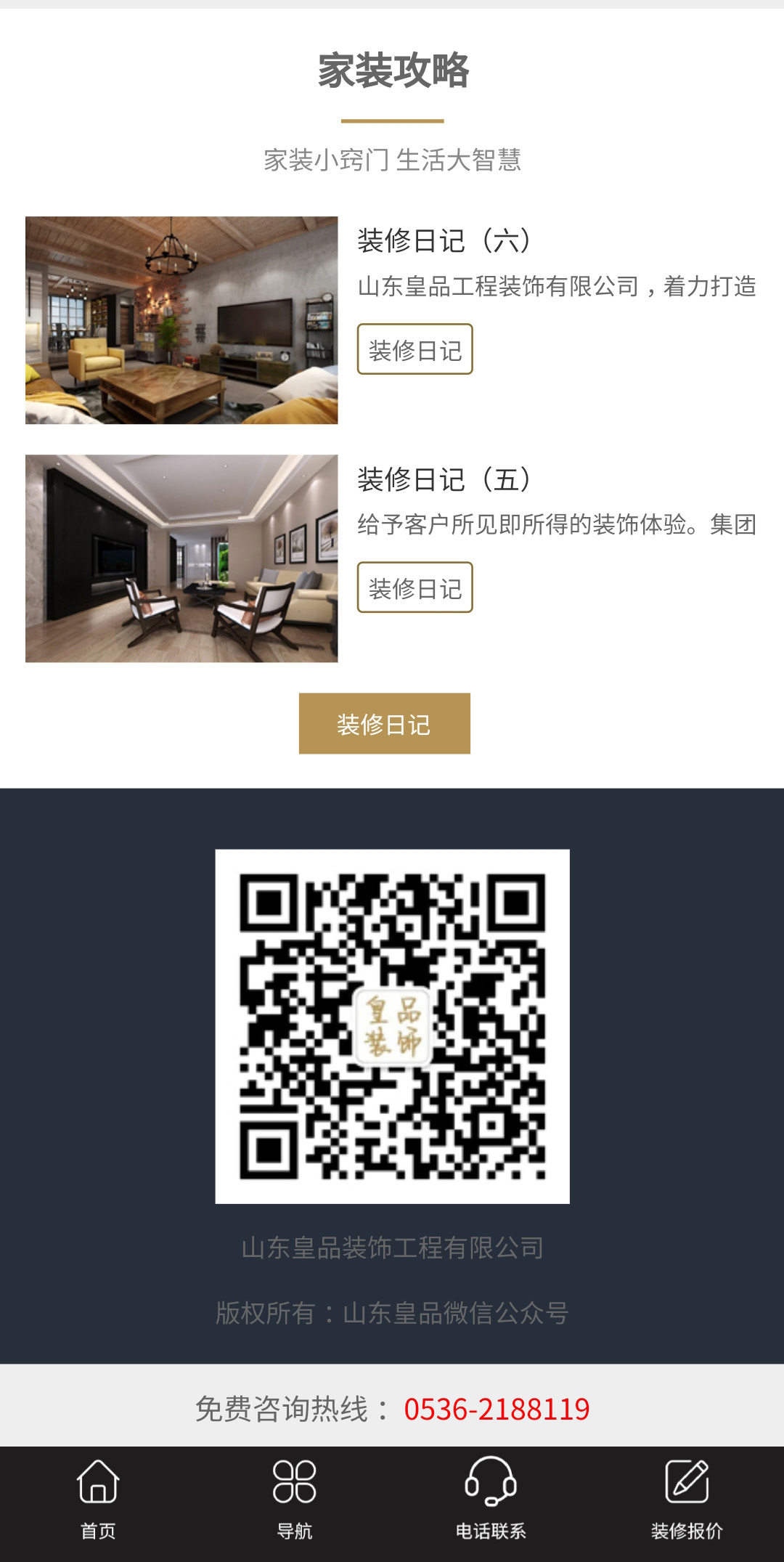Tap the gold 装修日记 button

384,723
